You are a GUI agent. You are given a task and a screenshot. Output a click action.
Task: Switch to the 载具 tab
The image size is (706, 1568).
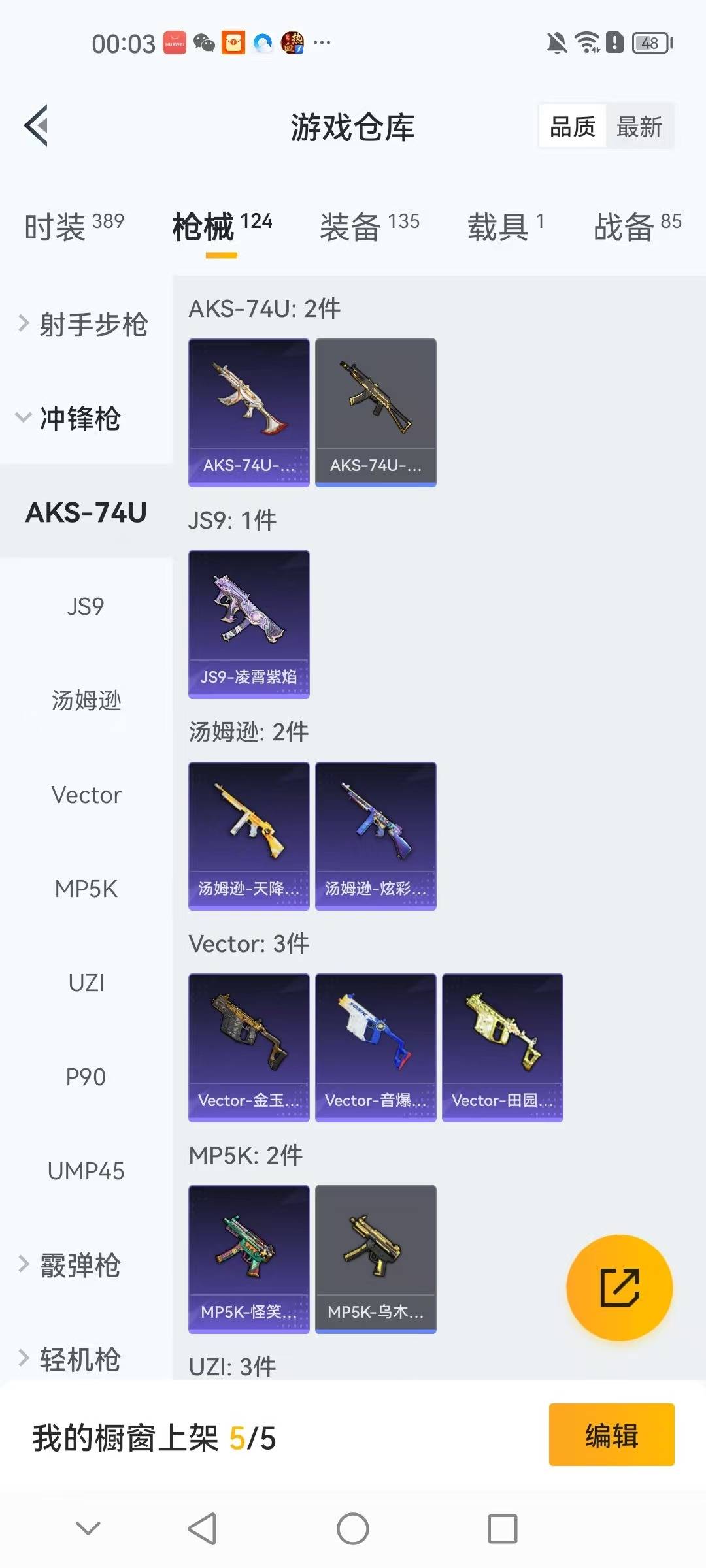tap(505, 227)
